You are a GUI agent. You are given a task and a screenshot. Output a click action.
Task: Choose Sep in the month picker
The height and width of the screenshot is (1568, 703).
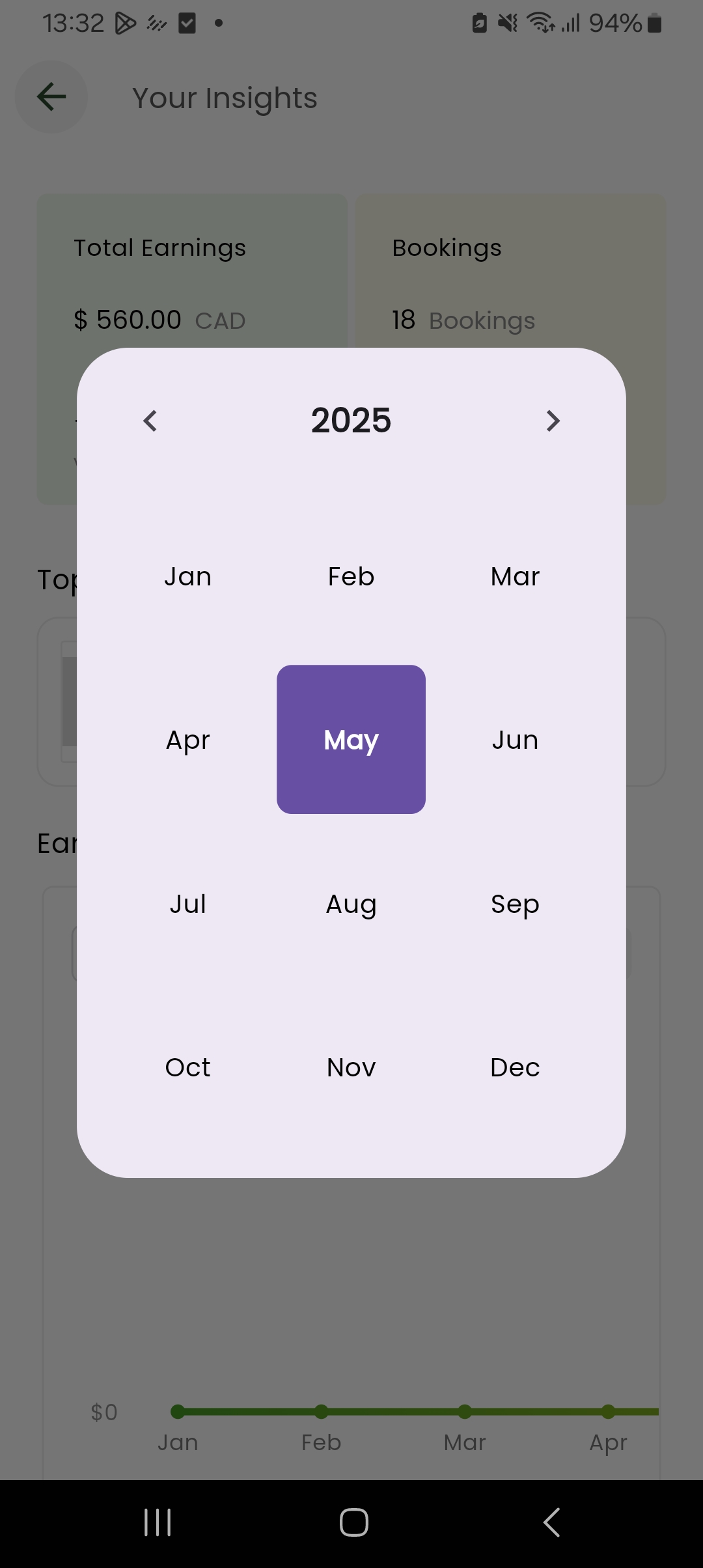[515, 904]
